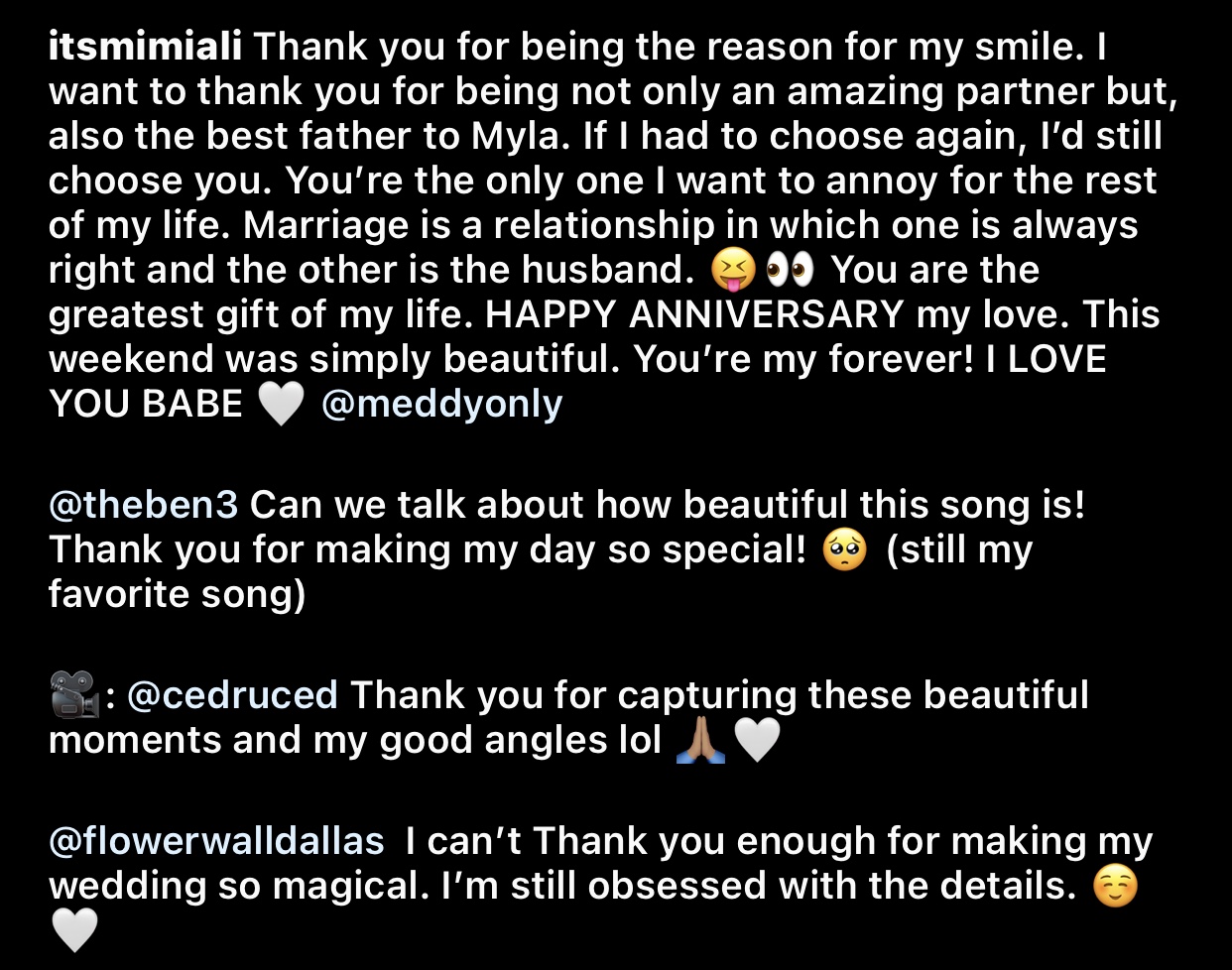Go to the @flowerwalldallas profile
Image resolution: width=1232 pixels, height=970 pixels.
(x=216, y=841)
